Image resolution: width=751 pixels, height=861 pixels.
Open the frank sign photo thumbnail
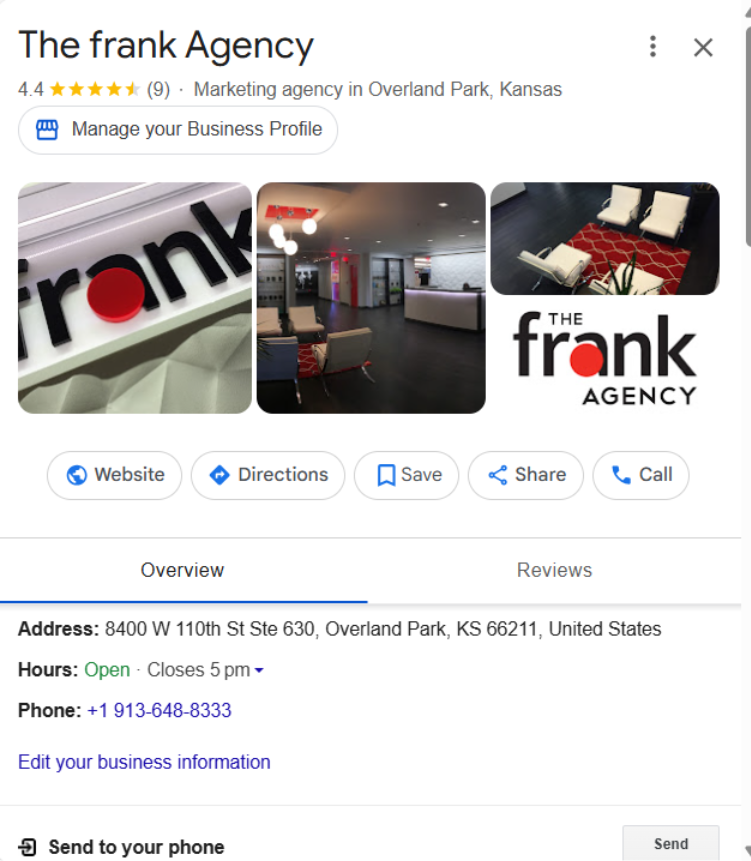coord(133,297)
